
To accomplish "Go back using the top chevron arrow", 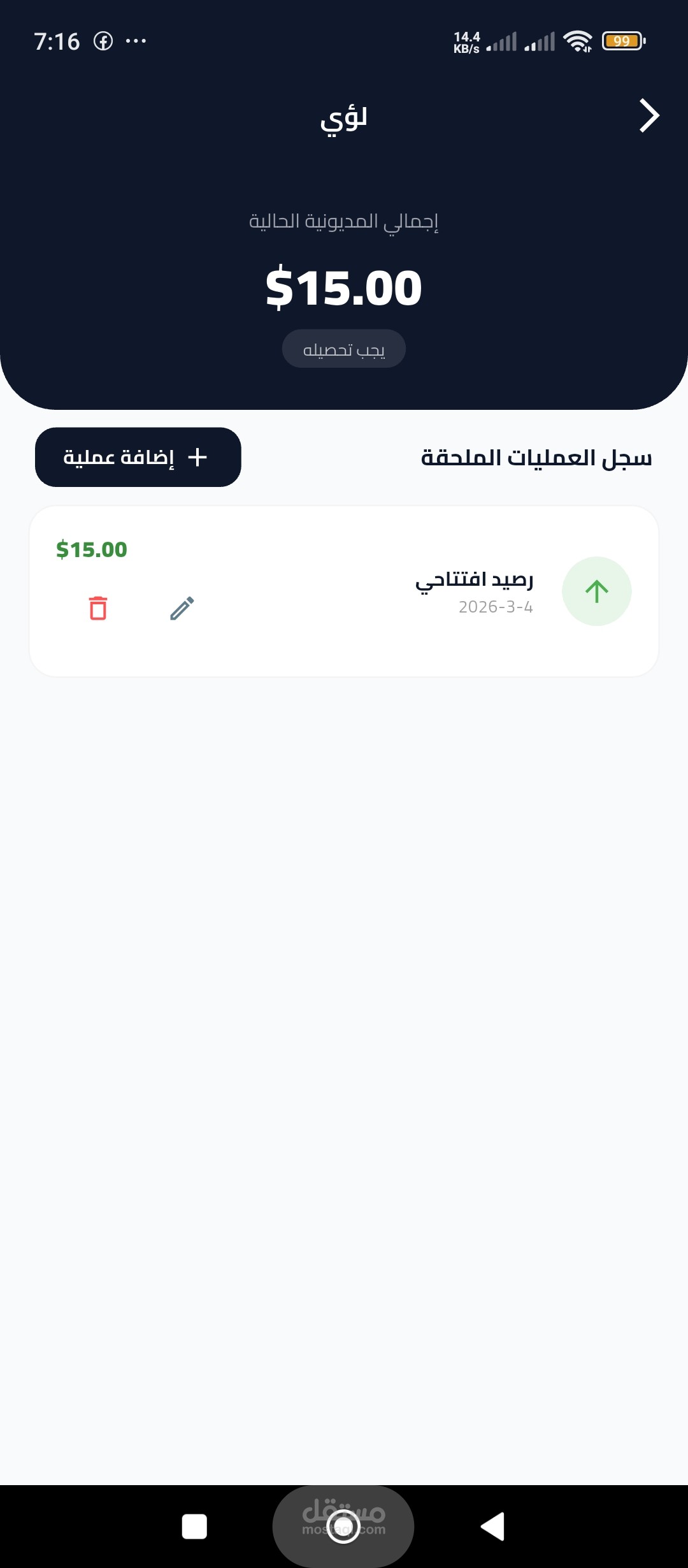I will [x=649, y=116].
